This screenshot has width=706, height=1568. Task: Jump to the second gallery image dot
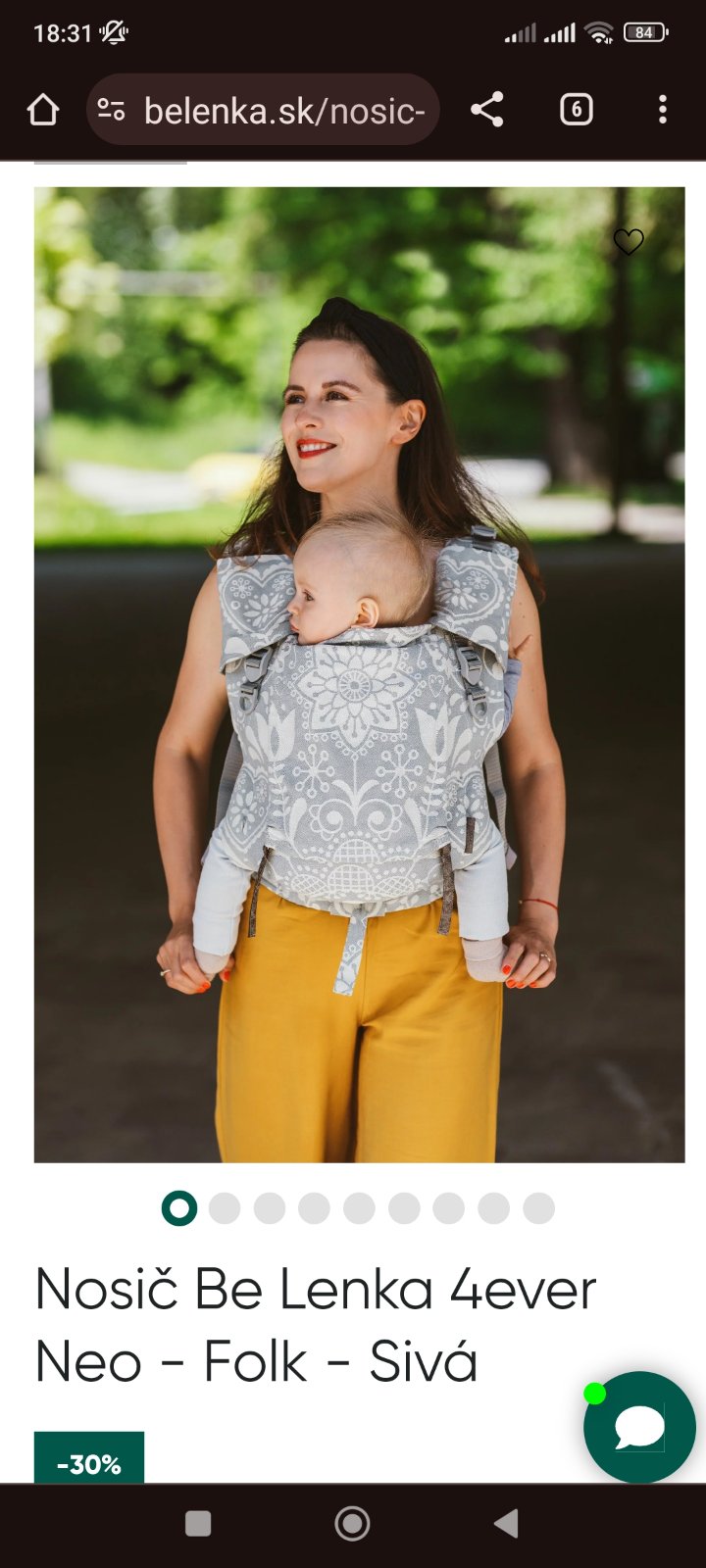(225, 1208)
